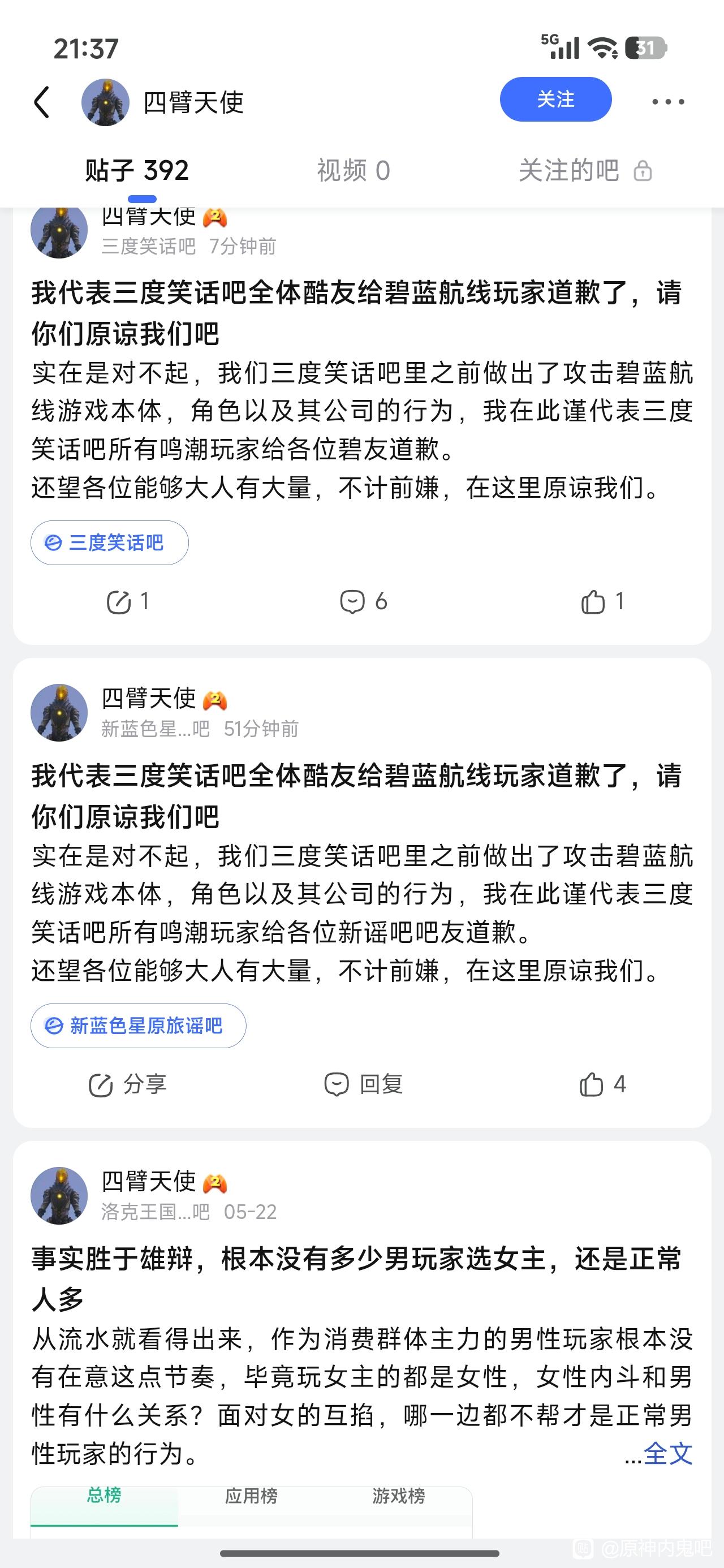Tap the profile avatar in the header
Image resolution: width=724 pixels, height=1568 pixels.
pos(105,102)
